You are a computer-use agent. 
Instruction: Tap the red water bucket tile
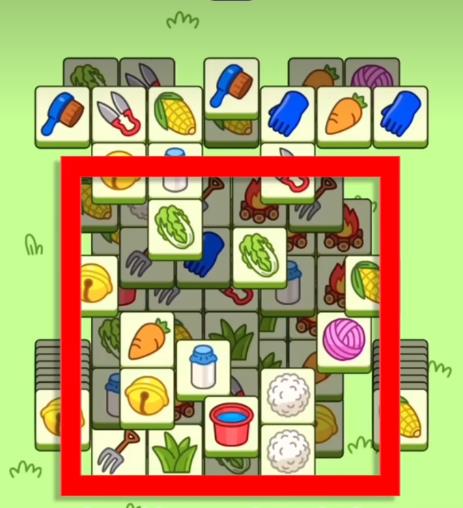pos(231,425)
